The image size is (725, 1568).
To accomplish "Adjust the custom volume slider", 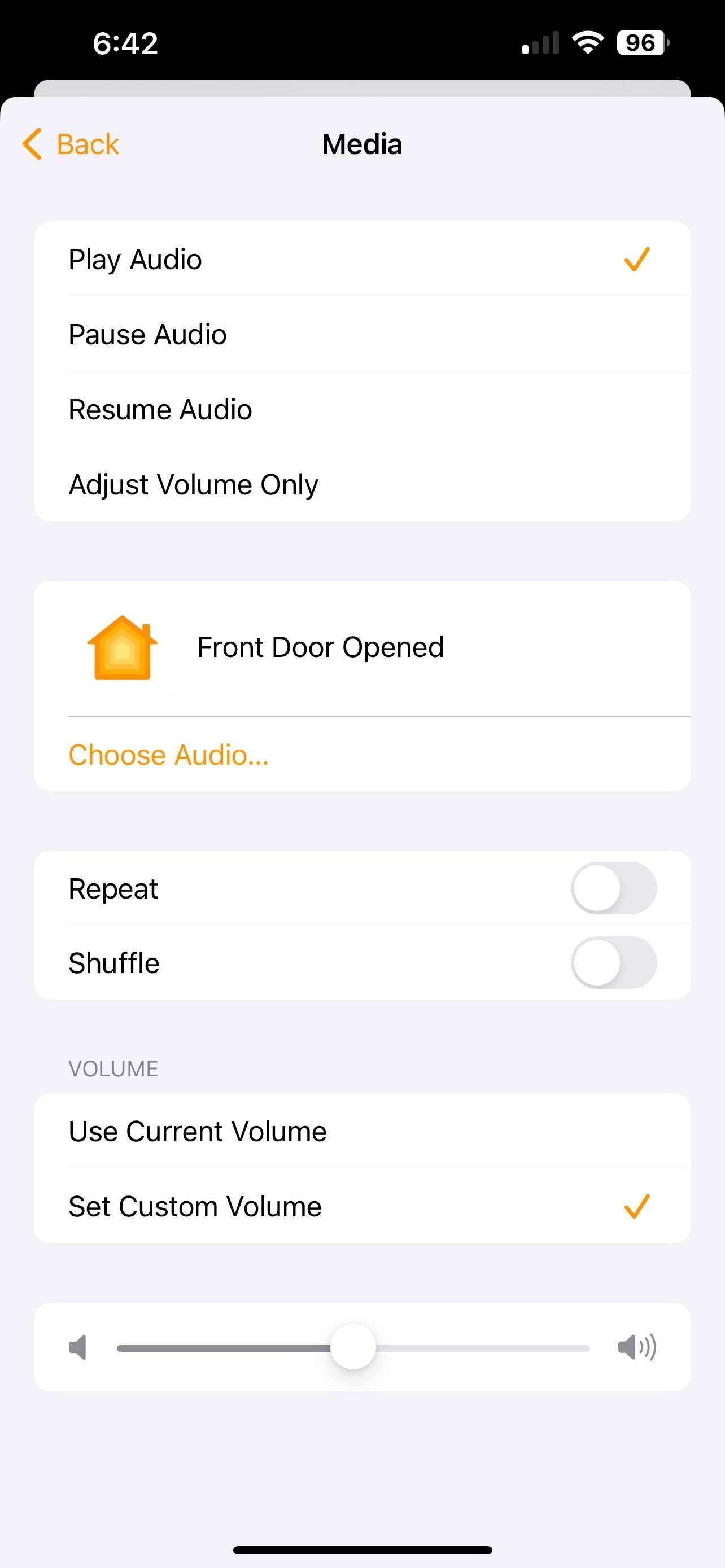I will coord(353,1346).
